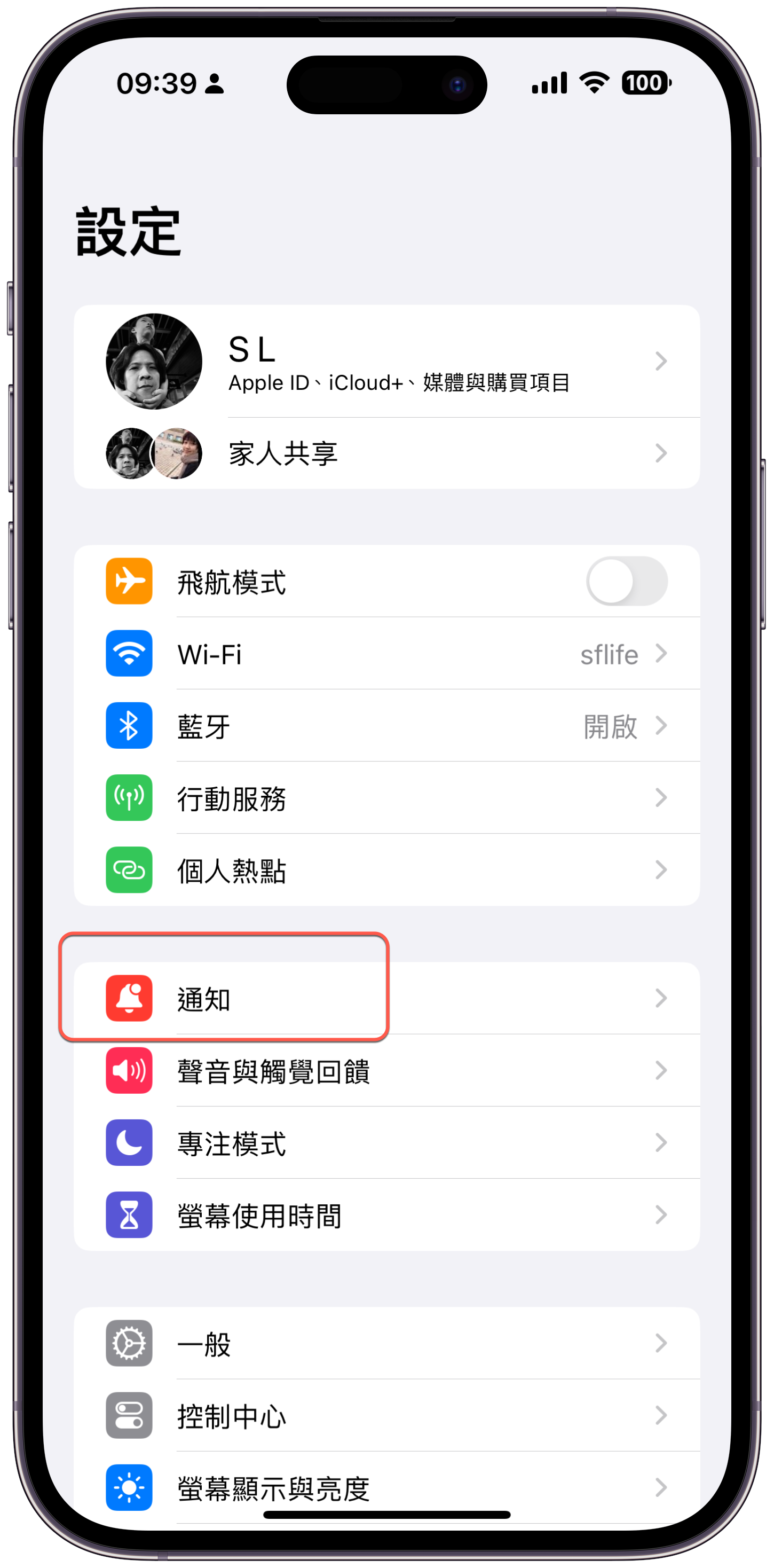Screen dimensions: 774x1568
Task: Open Wi-Fi settings
Action: (386, 654)
